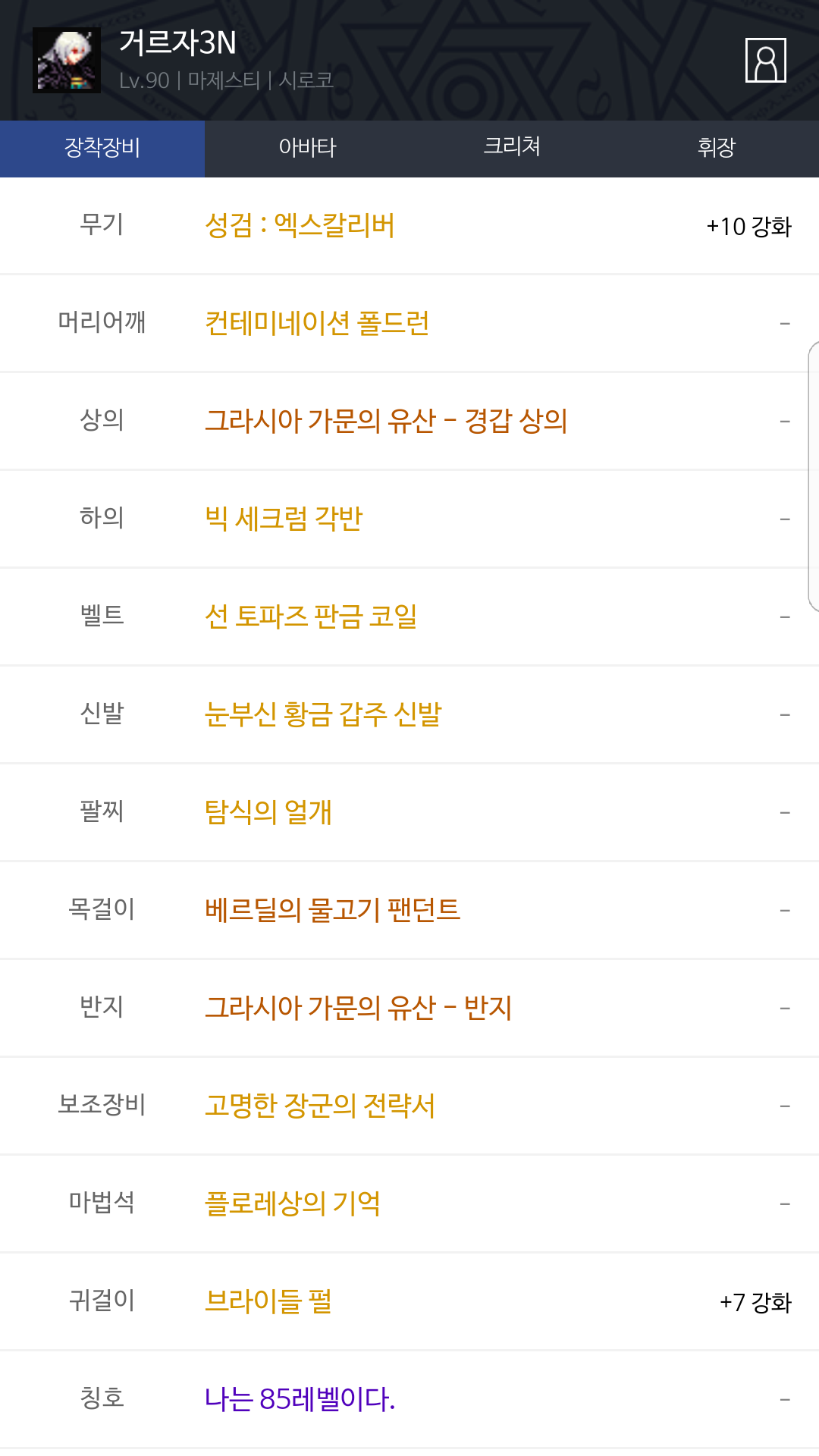Select the 장착장비 tab
The height and width of the screenshot is (1456, 819).
tap(102, 148)
